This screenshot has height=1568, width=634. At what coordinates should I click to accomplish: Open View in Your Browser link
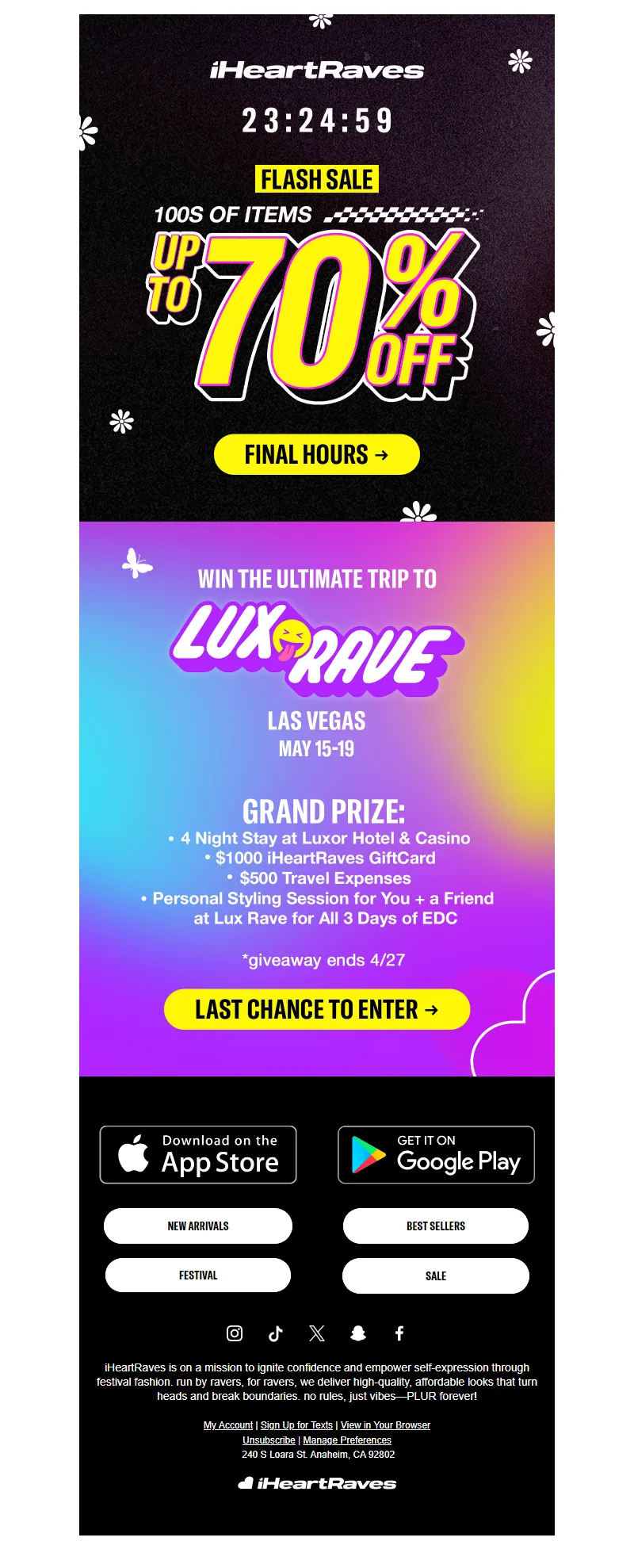click(385, 1425)
